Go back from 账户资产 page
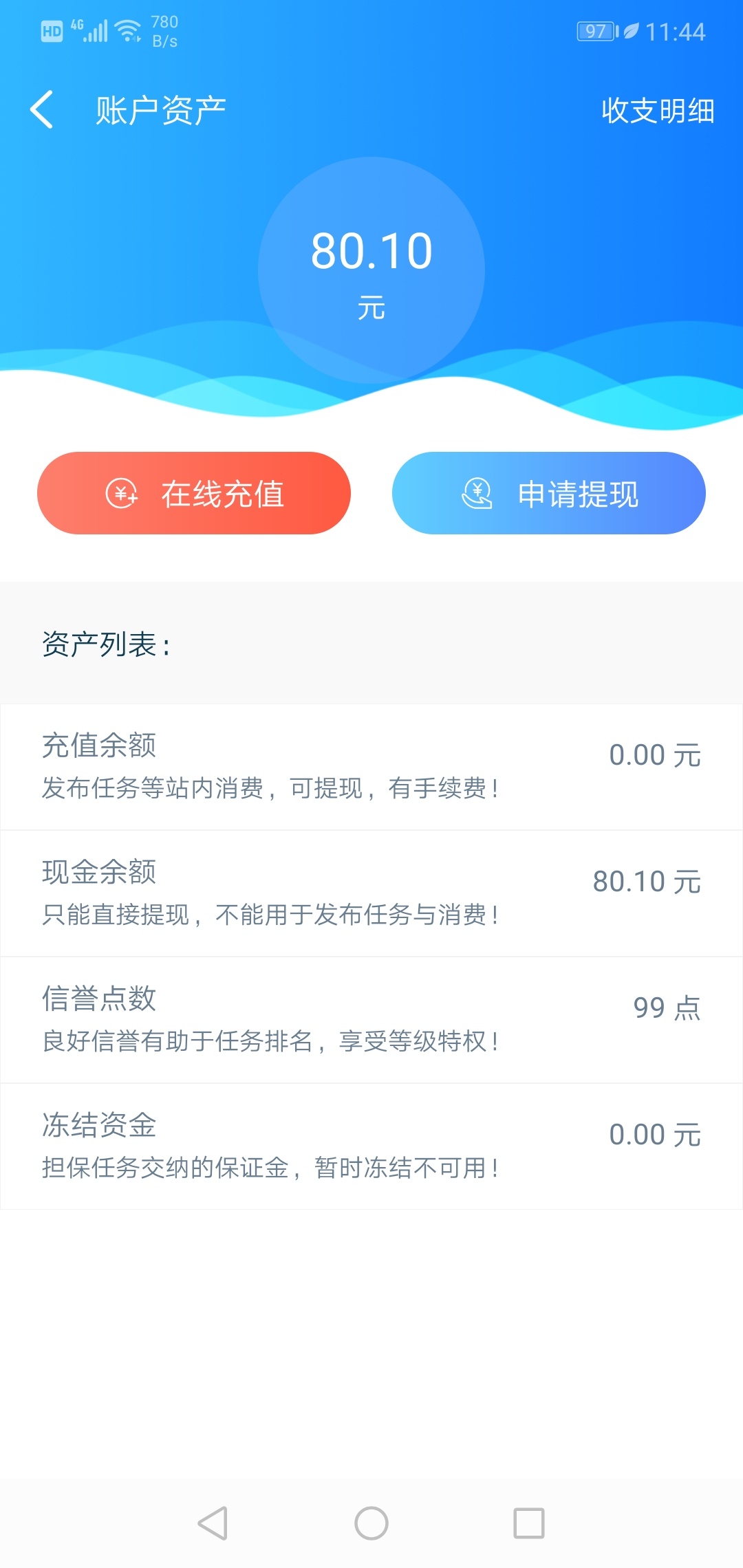 tap(41, 110)
